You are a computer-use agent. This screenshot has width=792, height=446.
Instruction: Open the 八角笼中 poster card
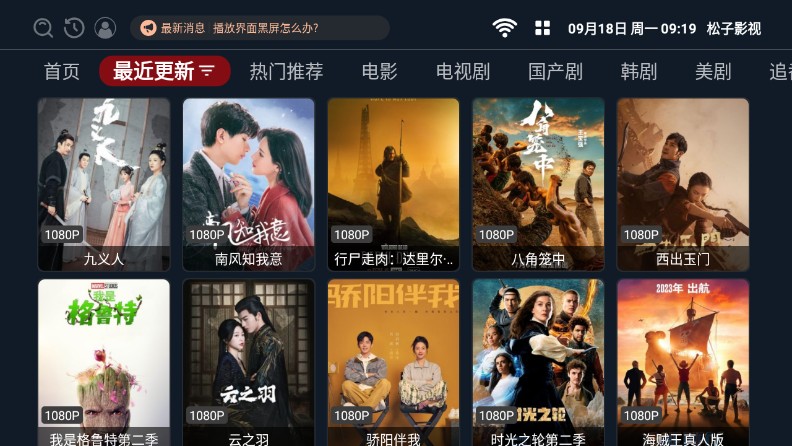[x=539, y=184]
